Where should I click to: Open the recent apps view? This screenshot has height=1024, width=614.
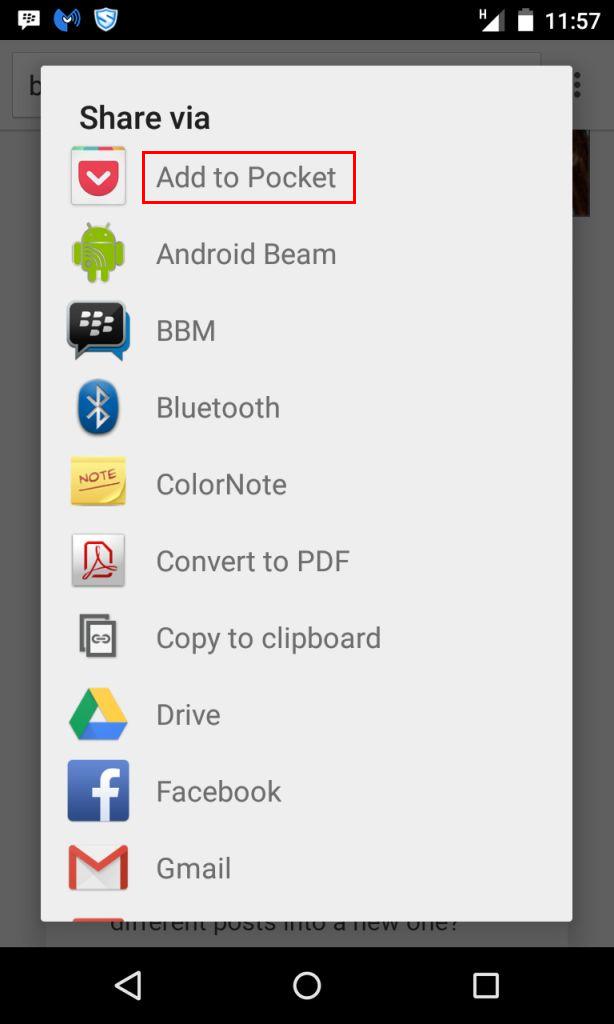pos(486,986)
